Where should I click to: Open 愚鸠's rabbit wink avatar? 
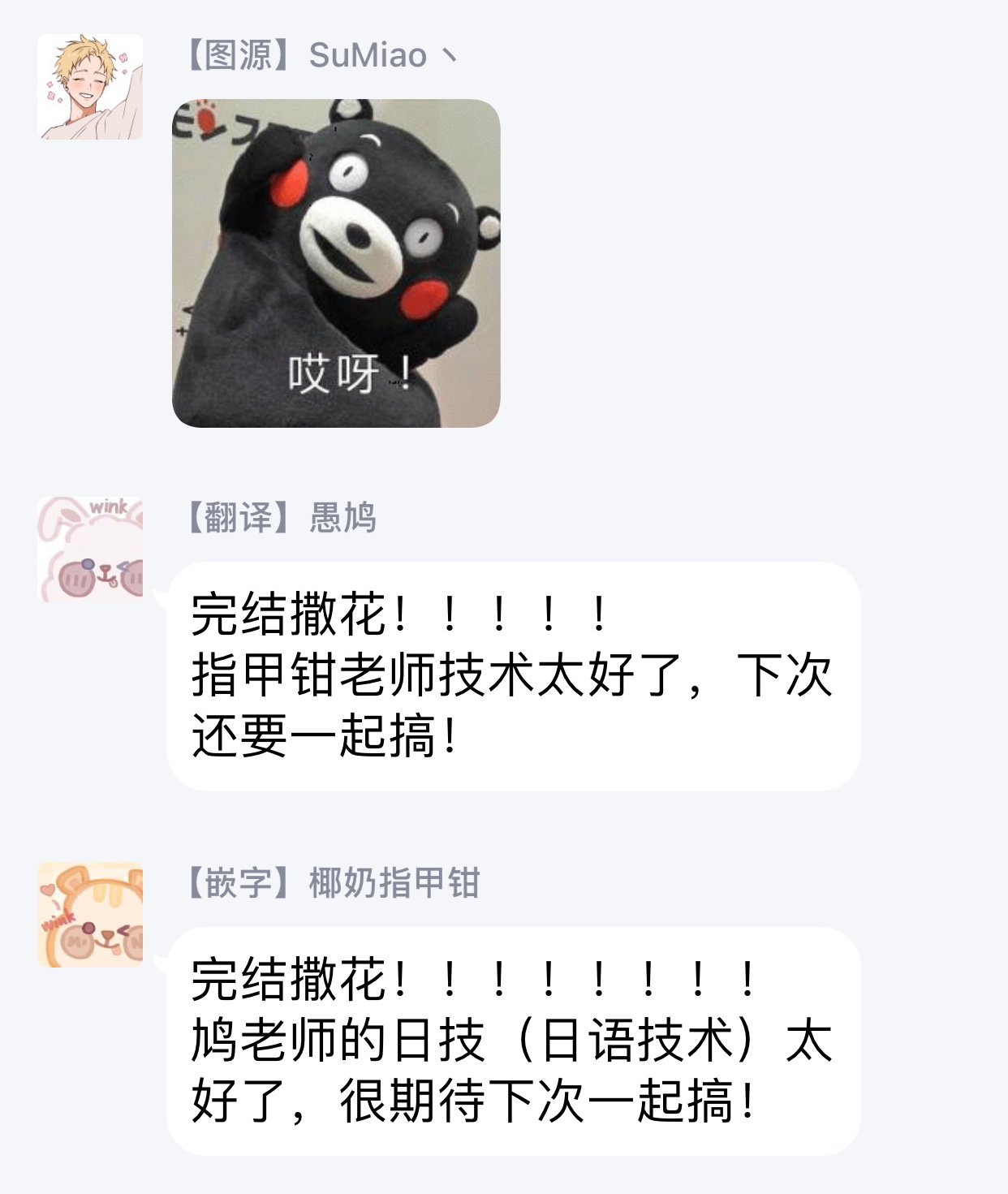click(x=90, y=550)
